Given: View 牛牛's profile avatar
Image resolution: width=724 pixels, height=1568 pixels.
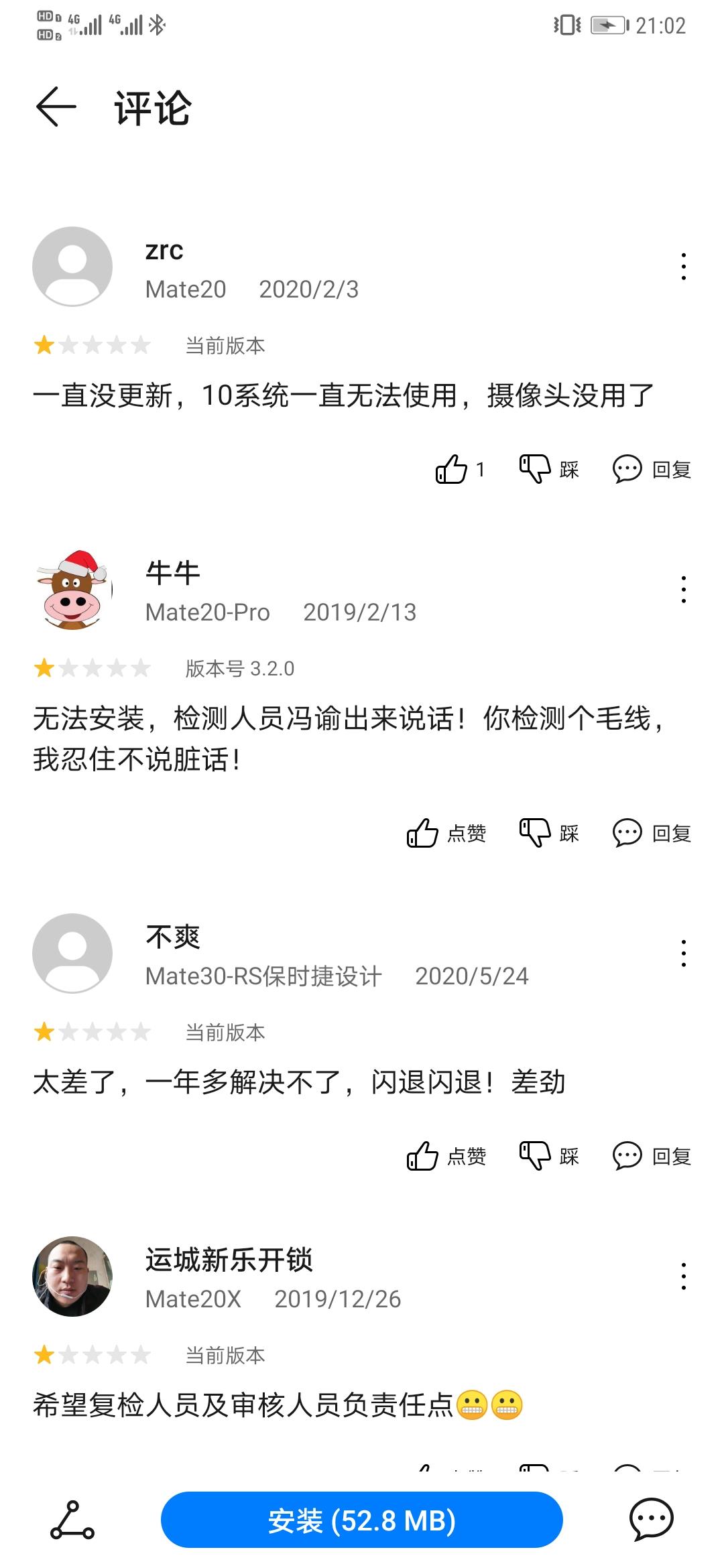Looking at the screenshot, I should (72, 590).
